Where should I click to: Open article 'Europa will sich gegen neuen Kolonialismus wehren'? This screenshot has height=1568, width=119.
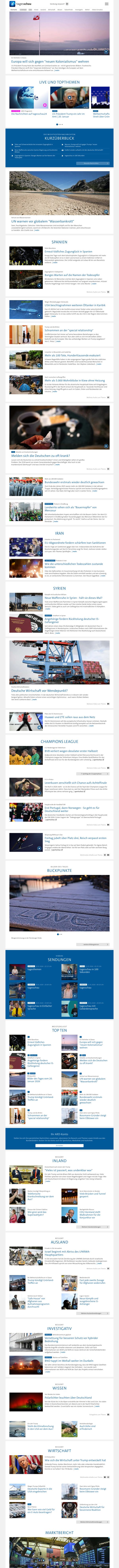(50, 62)
